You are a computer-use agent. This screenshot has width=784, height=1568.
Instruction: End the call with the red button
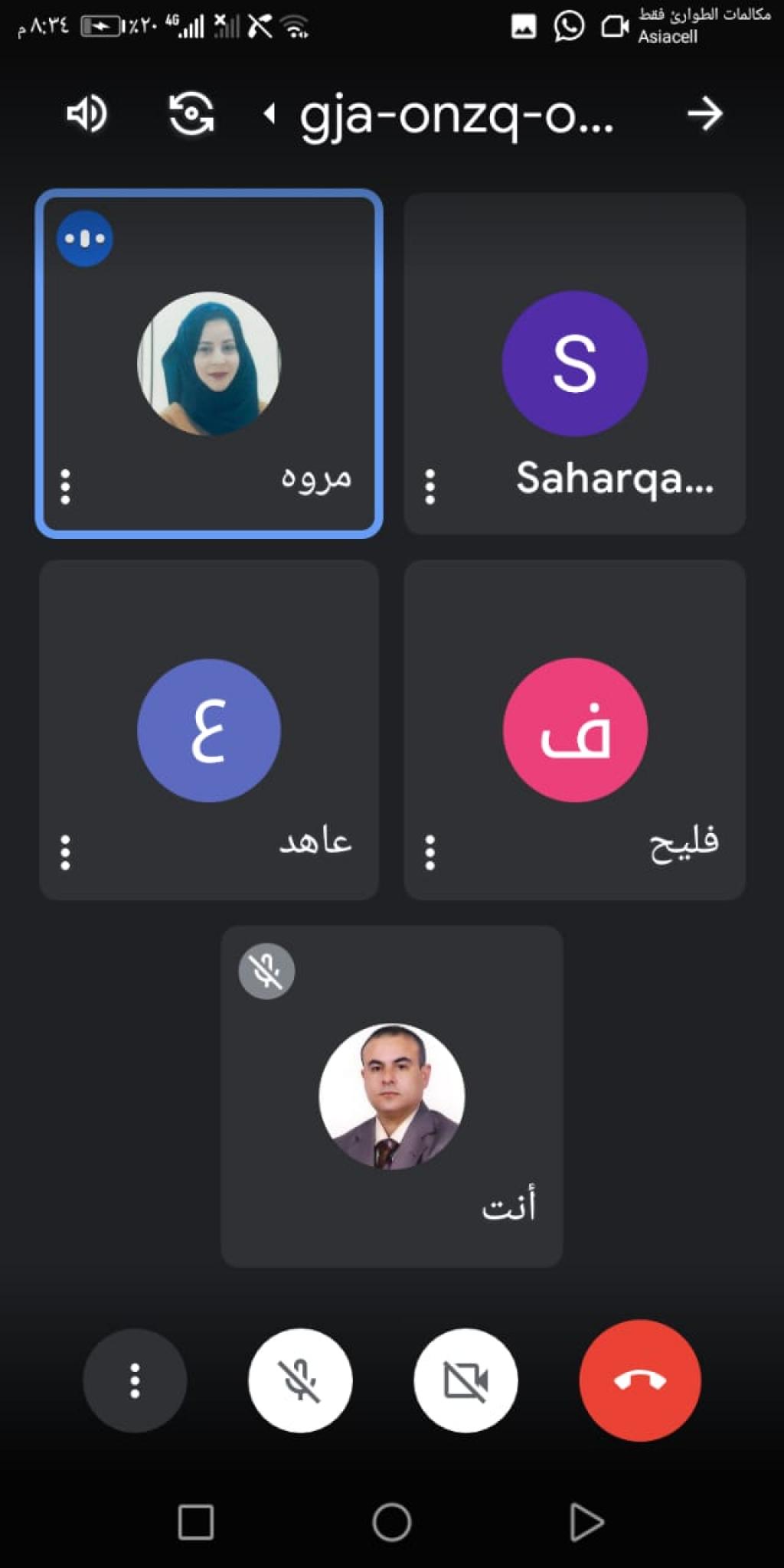640,1380
